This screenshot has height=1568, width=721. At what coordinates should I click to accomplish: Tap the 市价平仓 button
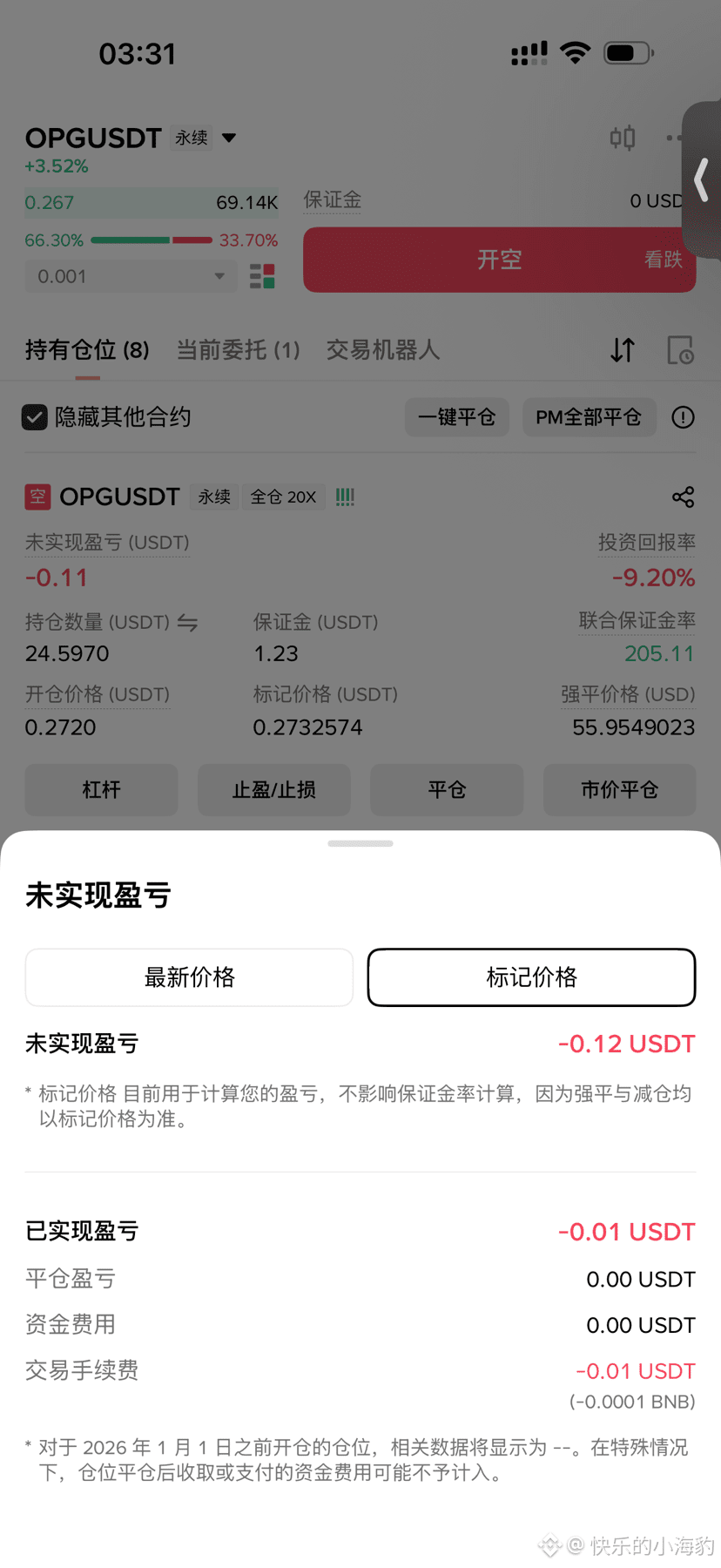[x=619, y=790]
